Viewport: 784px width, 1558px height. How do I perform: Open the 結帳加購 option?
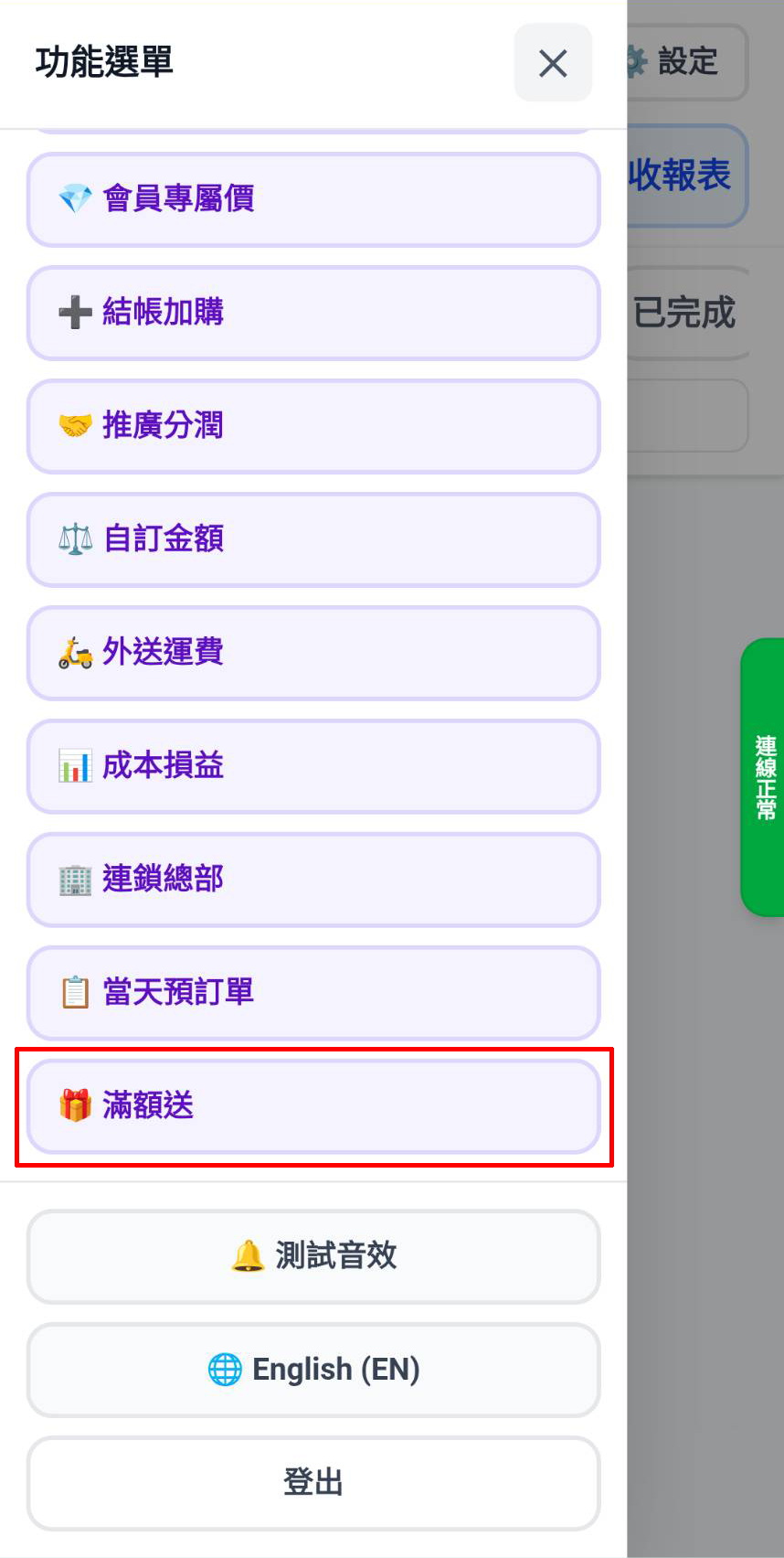click(313, 313)
